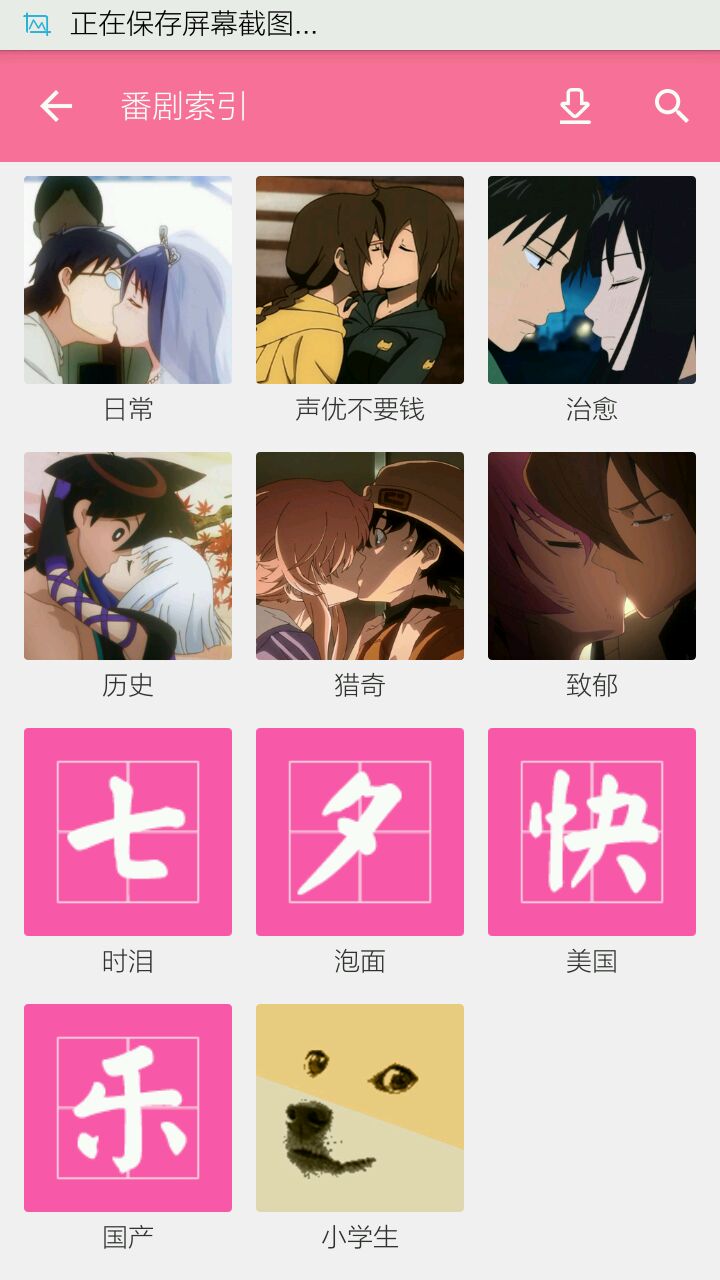
Task: Open the 美国 category
Action: click(x=592, y=832)
